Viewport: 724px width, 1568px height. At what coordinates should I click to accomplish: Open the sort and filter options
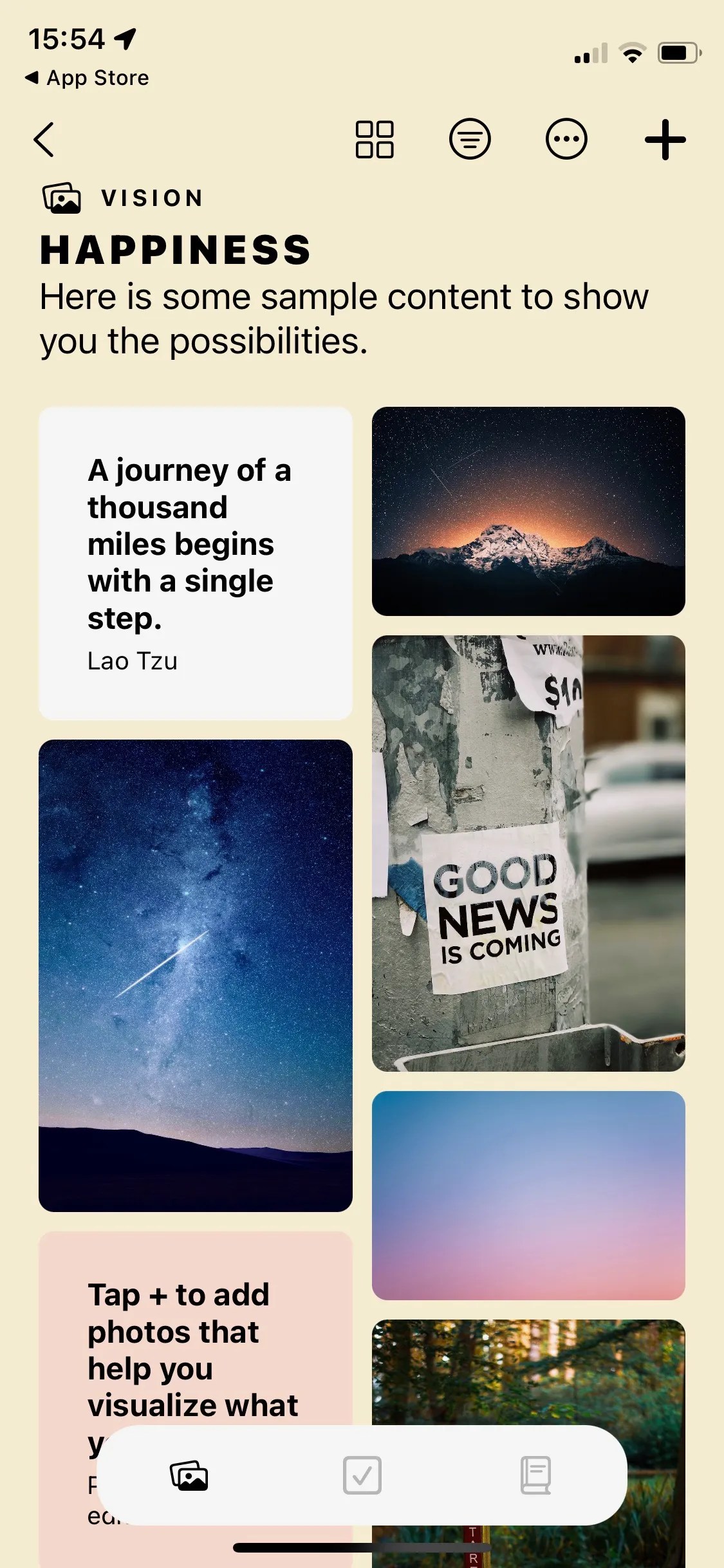[x=470, y=138]
